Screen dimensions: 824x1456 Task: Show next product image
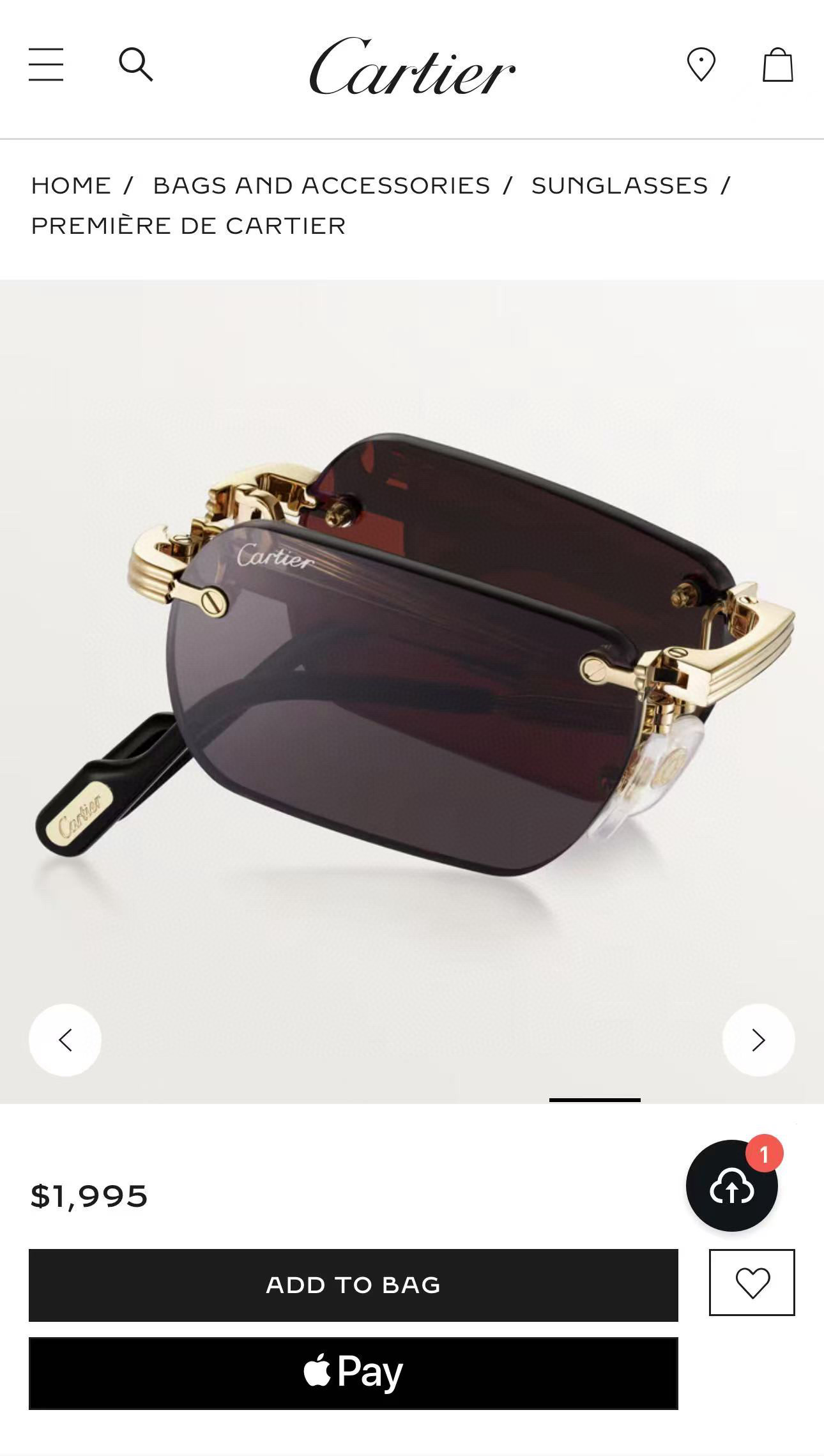coord(758,1040)
